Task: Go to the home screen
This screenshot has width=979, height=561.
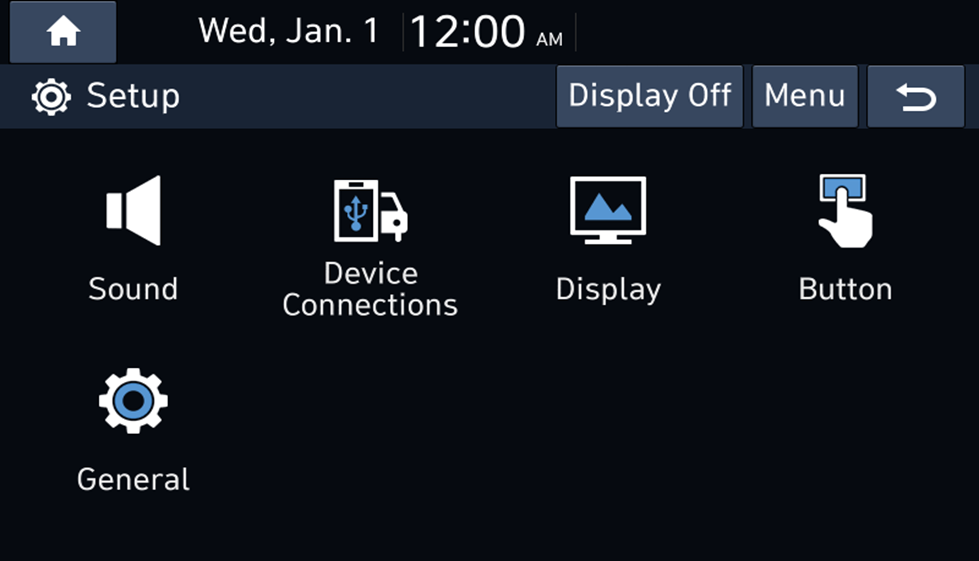Action: (63, 32)
